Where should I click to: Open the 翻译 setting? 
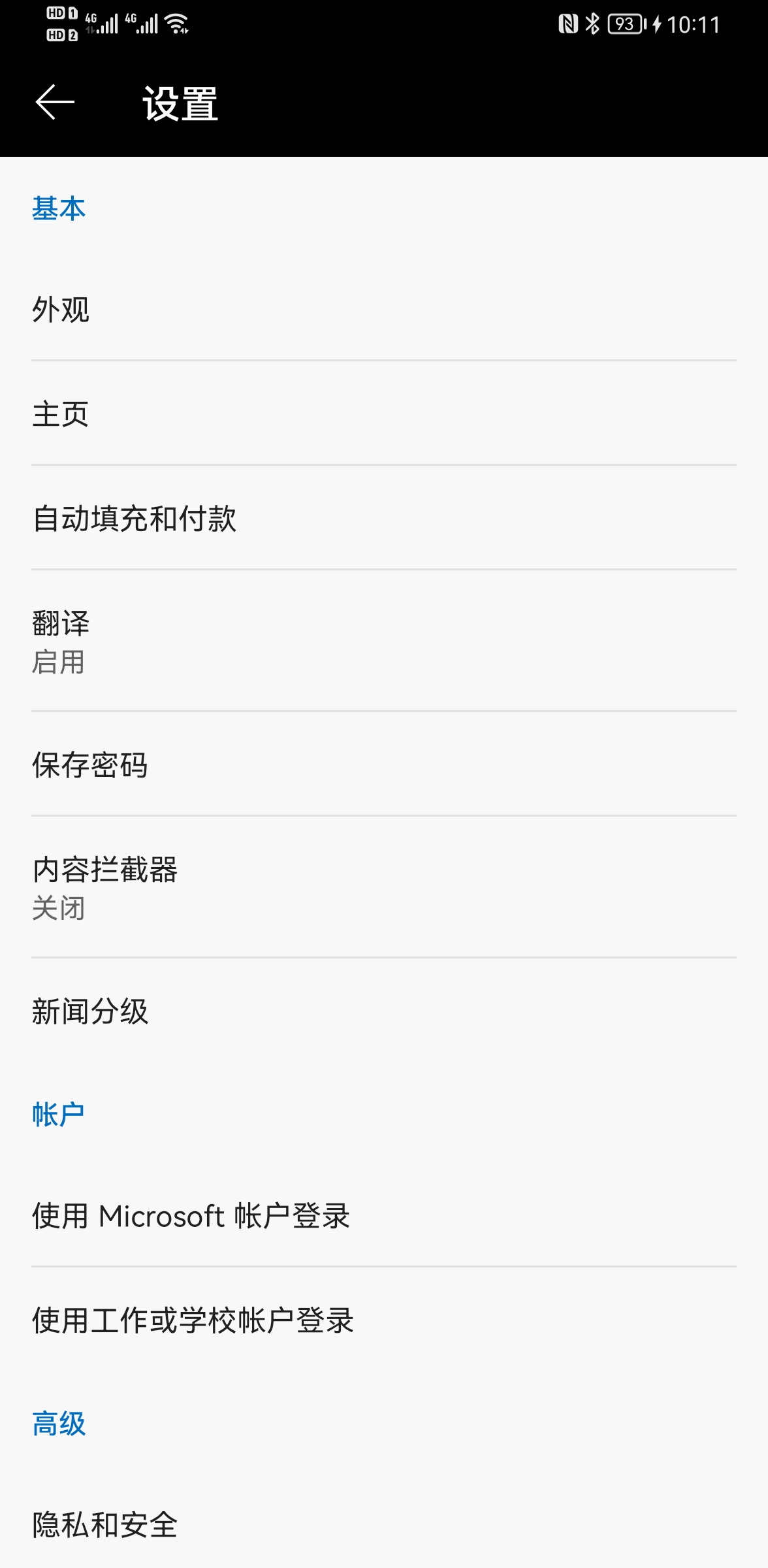click(x=61, y=641)
